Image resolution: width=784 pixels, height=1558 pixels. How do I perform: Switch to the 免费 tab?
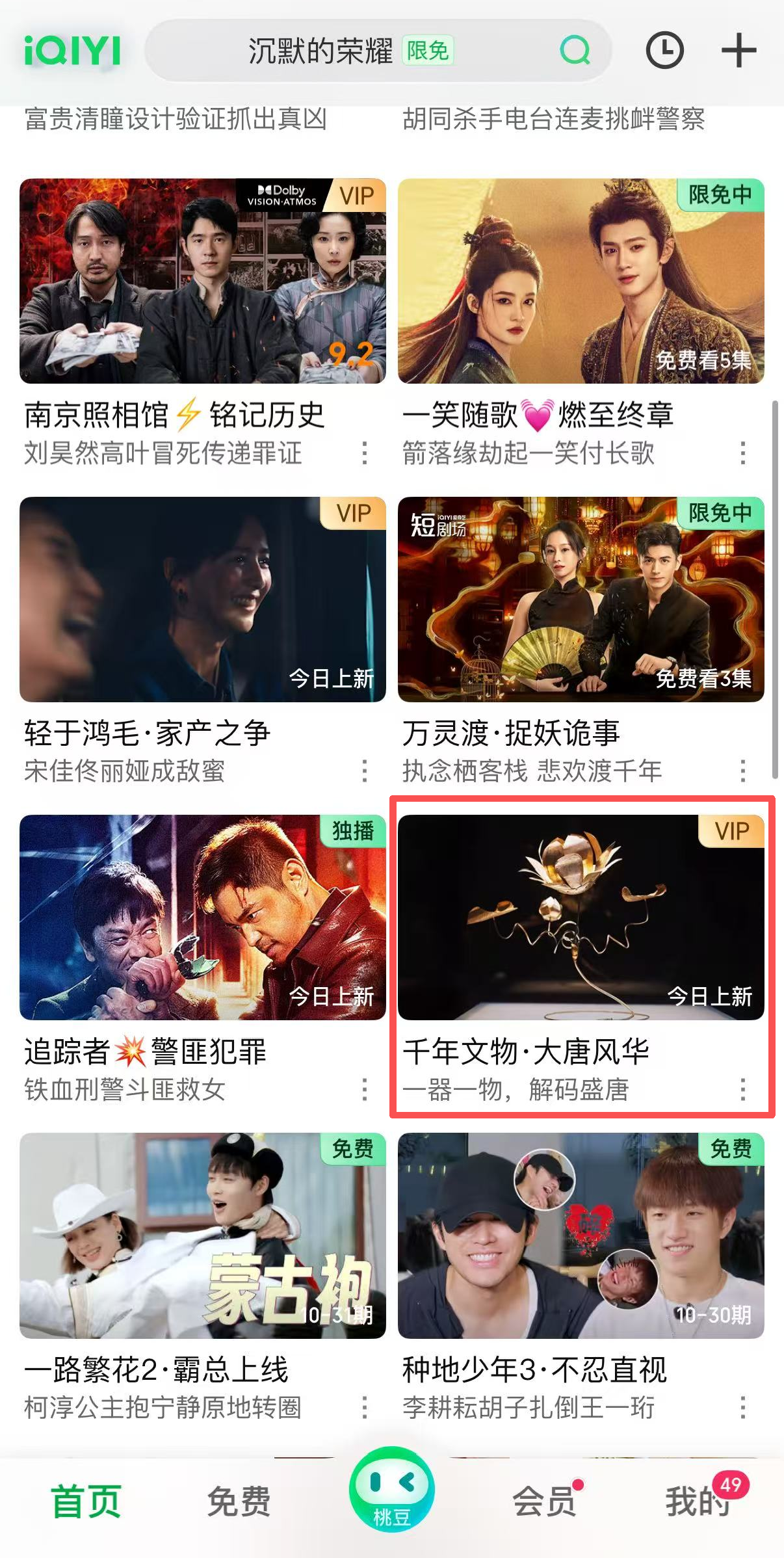239,1501
